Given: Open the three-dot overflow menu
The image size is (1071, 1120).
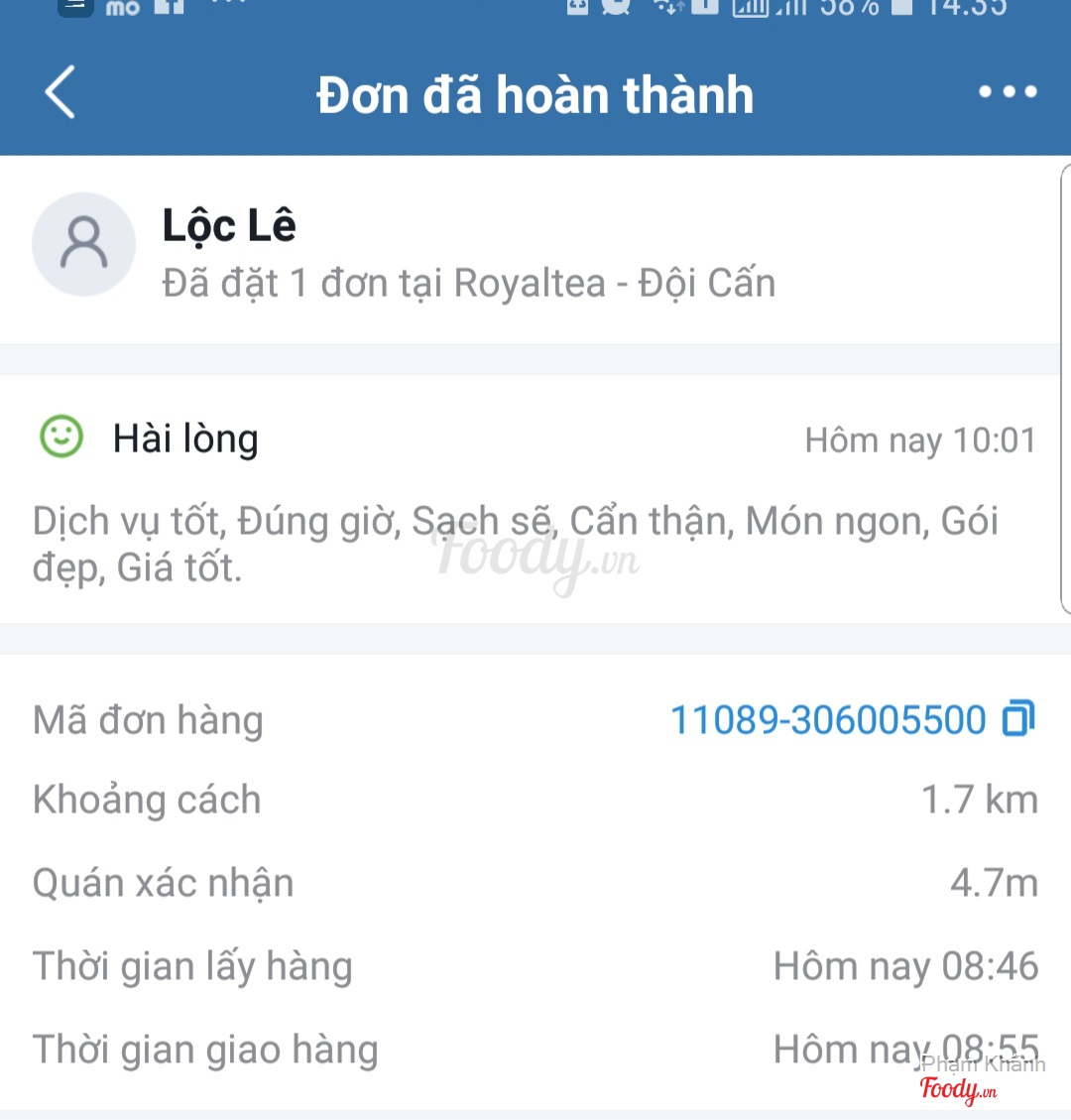Looking at the screenshot, I should 1008,93.
